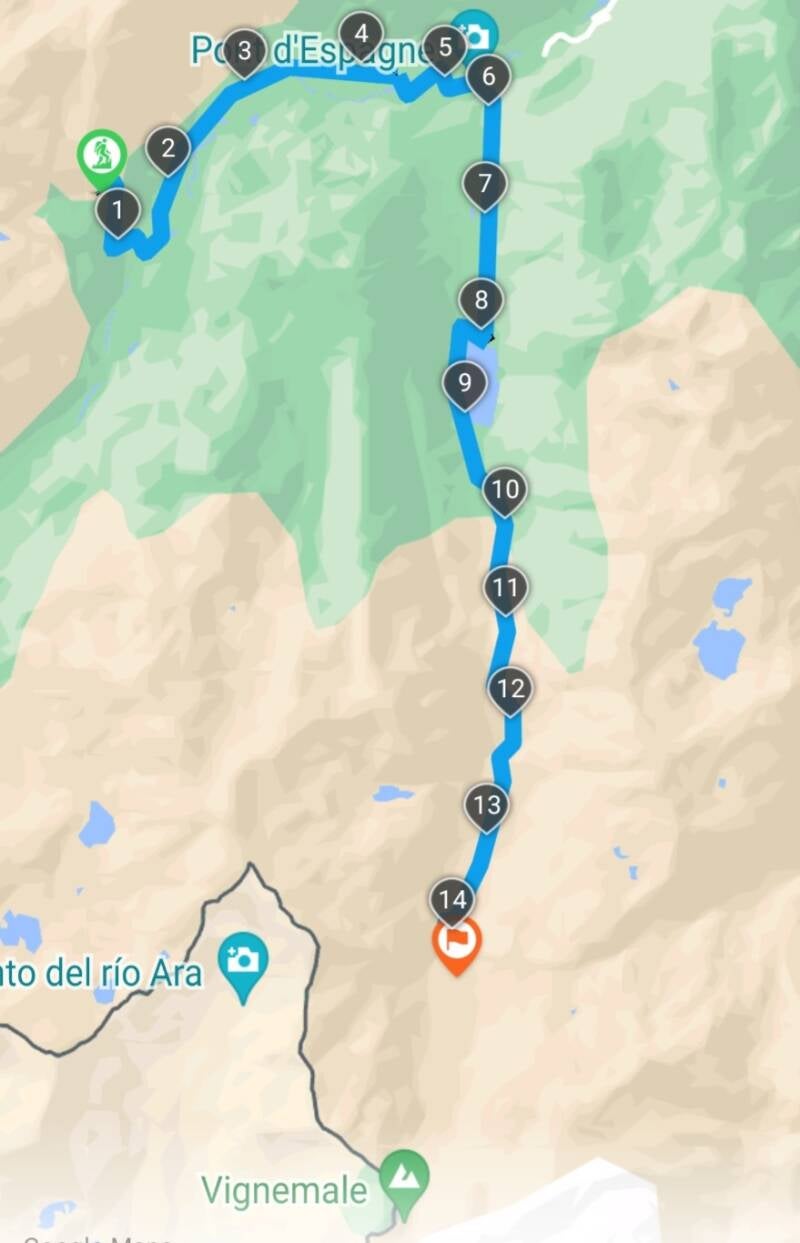Select waypoint marker 1
This screenshot has height=1243, width=800.
point(118,211)
